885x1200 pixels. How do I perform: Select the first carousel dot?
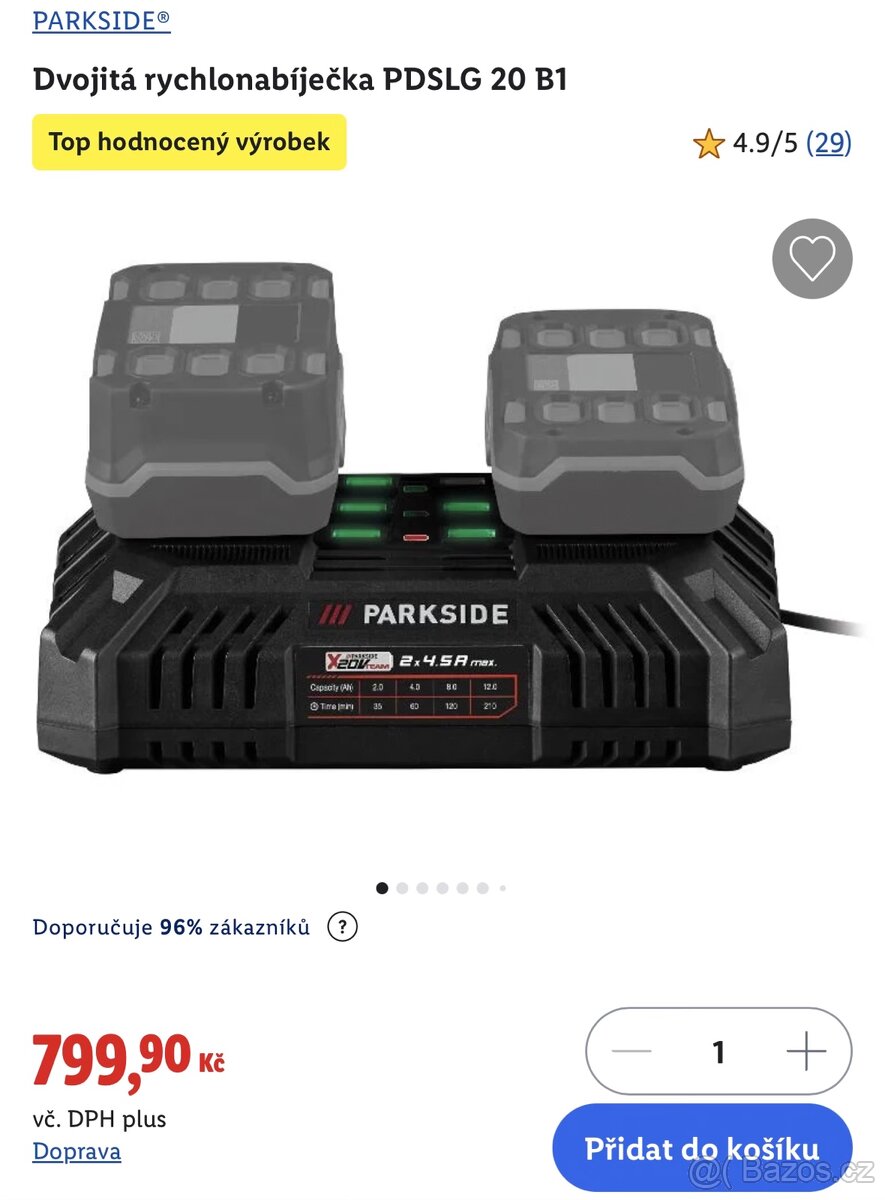point(381,885)
